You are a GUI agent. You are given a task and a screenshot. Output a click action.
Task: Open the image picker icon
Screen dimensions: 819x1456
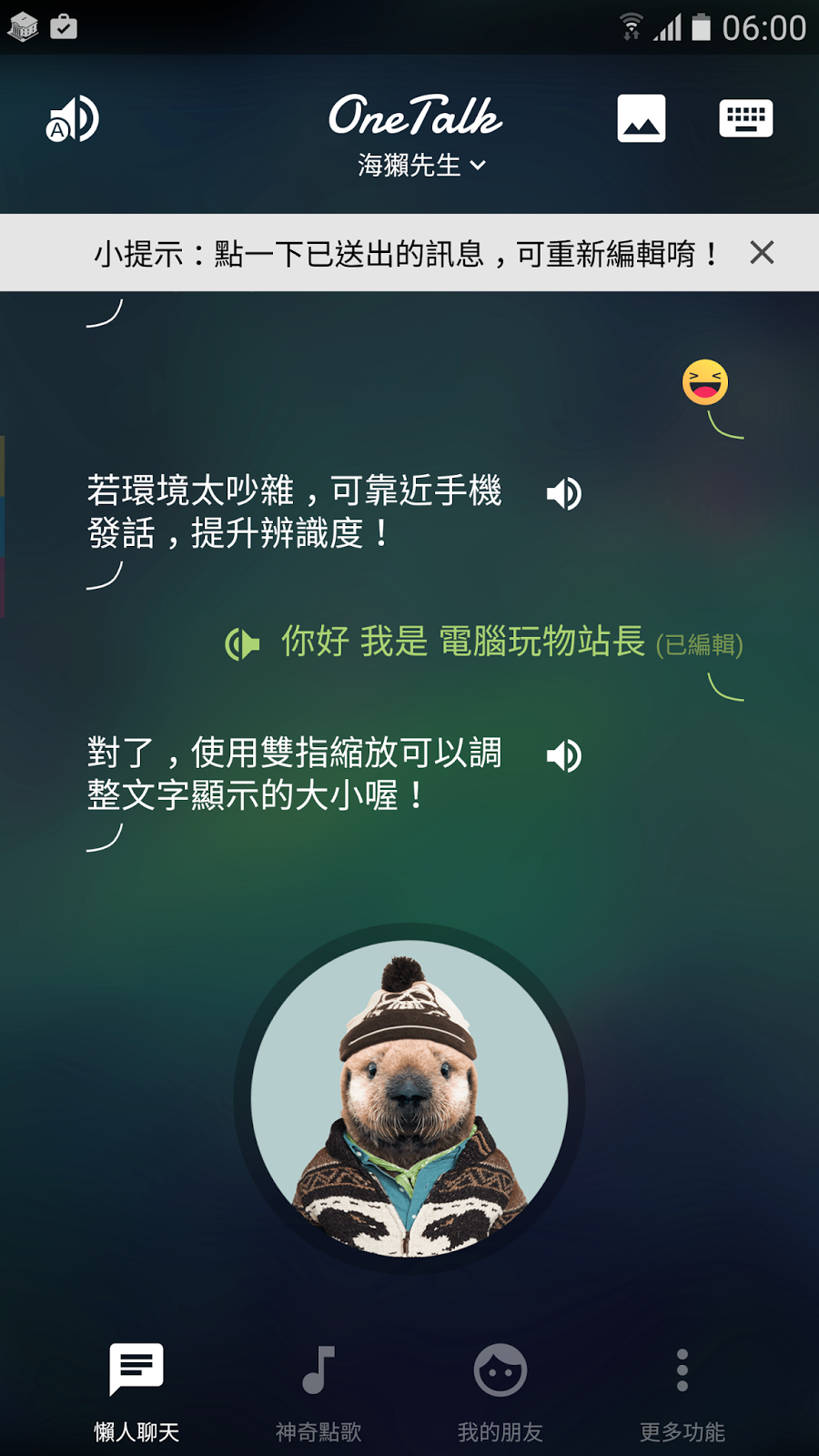(642, 118)
